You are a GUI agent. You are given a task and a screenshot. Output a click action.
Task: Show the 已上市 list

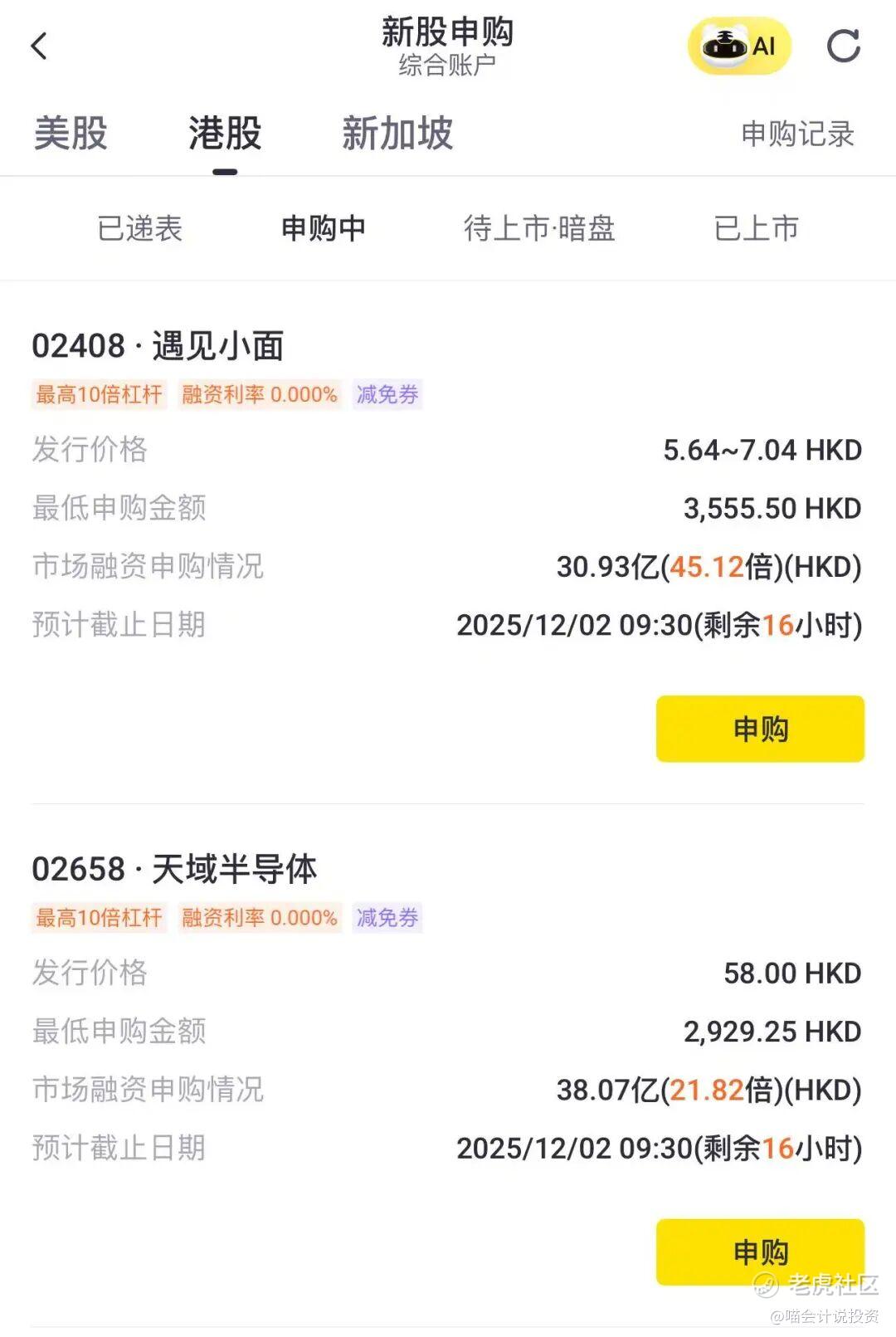click(x=756, y=228)
